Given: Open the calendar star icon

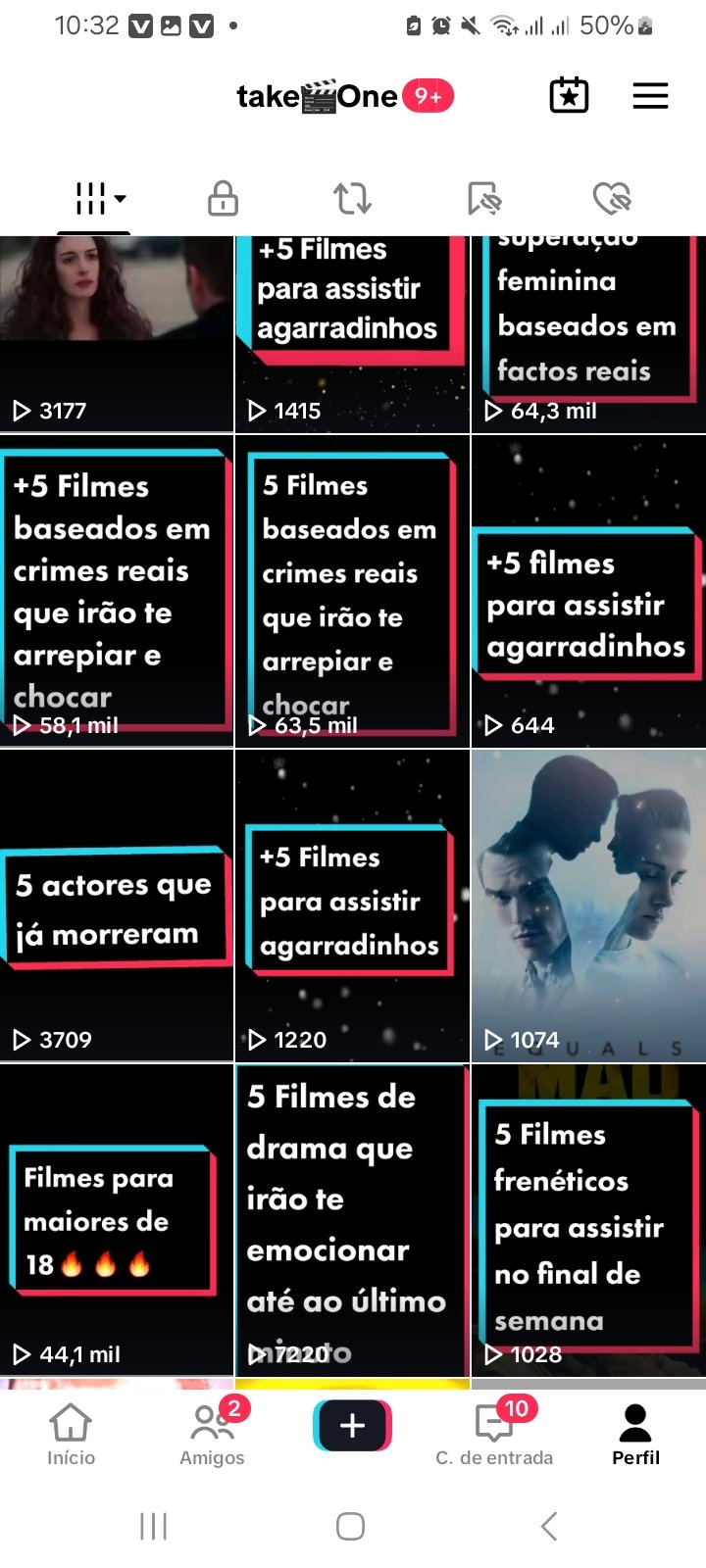Looking at the screenshot, I should click(569, 96).
